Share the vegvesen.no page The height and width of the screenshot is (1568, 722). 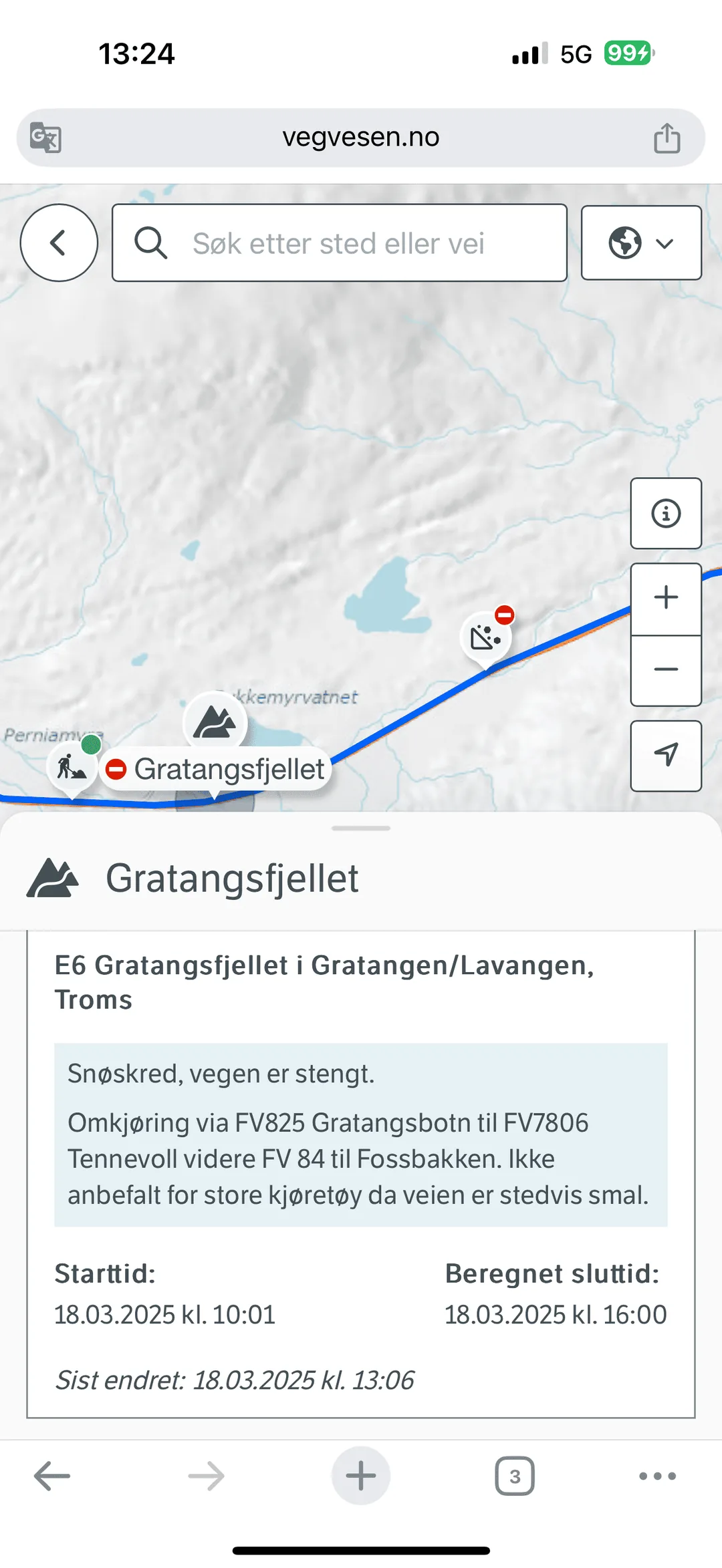pyautogui.click(x=667, y=138)
